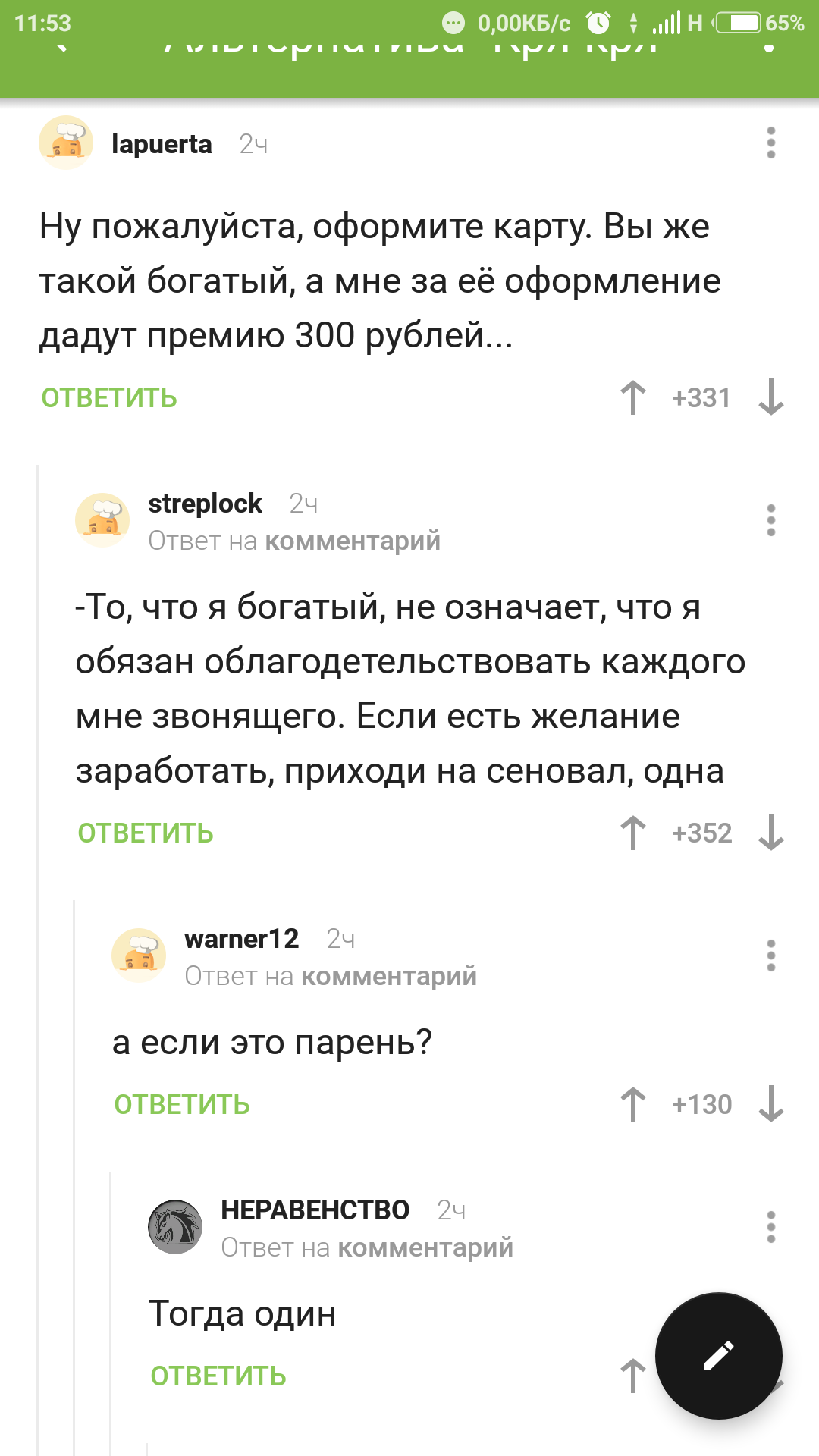The image size is (819, 1456).
Task: Reply to streplock's comment
Action: 146,833
